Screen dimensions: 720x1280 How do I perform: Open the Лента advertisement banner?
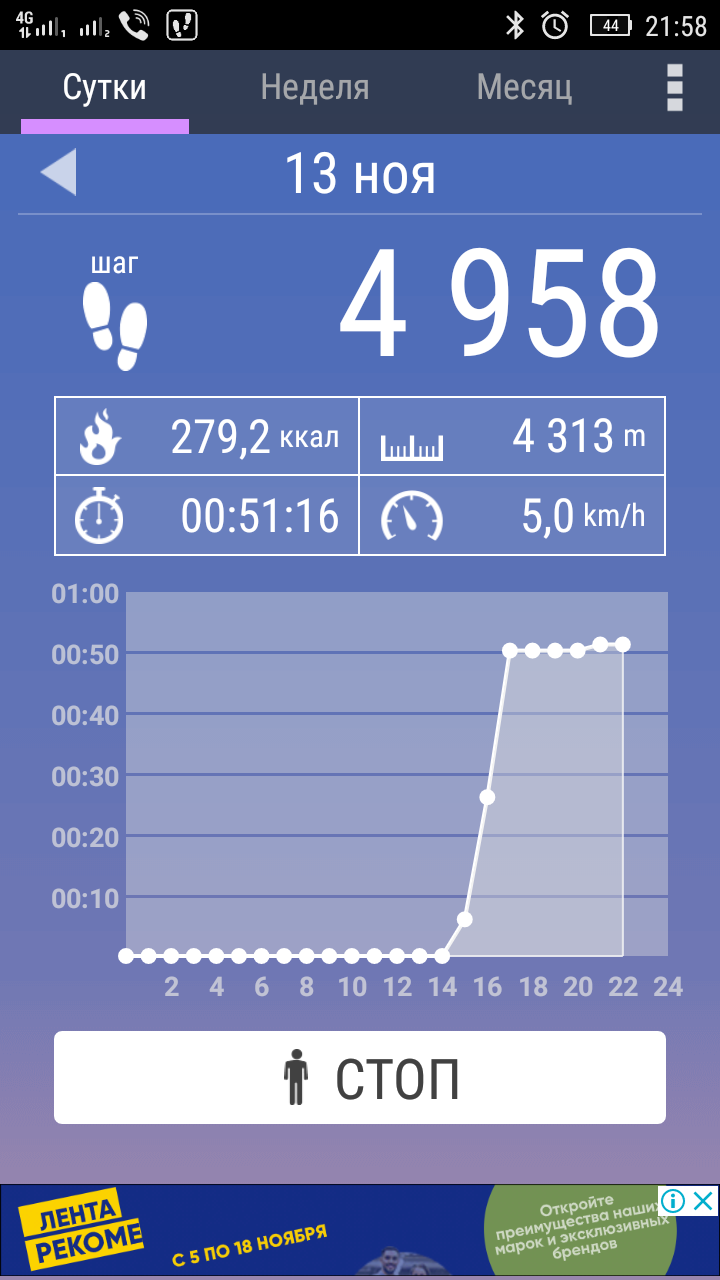pos(330,1232)
